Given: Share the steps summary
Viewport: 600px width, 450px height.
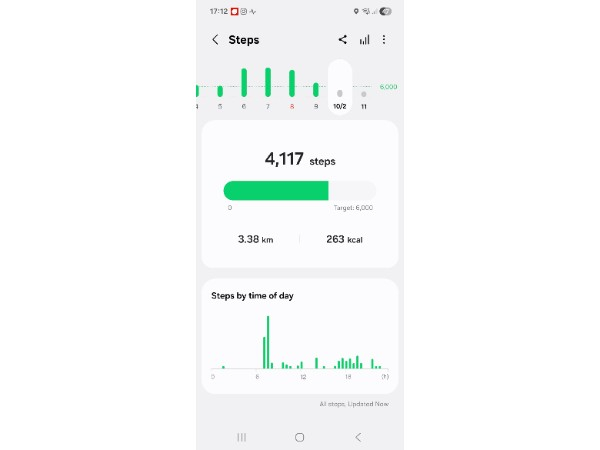Looking at the screenshot, I should pyautogui.click(x=343, y=40).
